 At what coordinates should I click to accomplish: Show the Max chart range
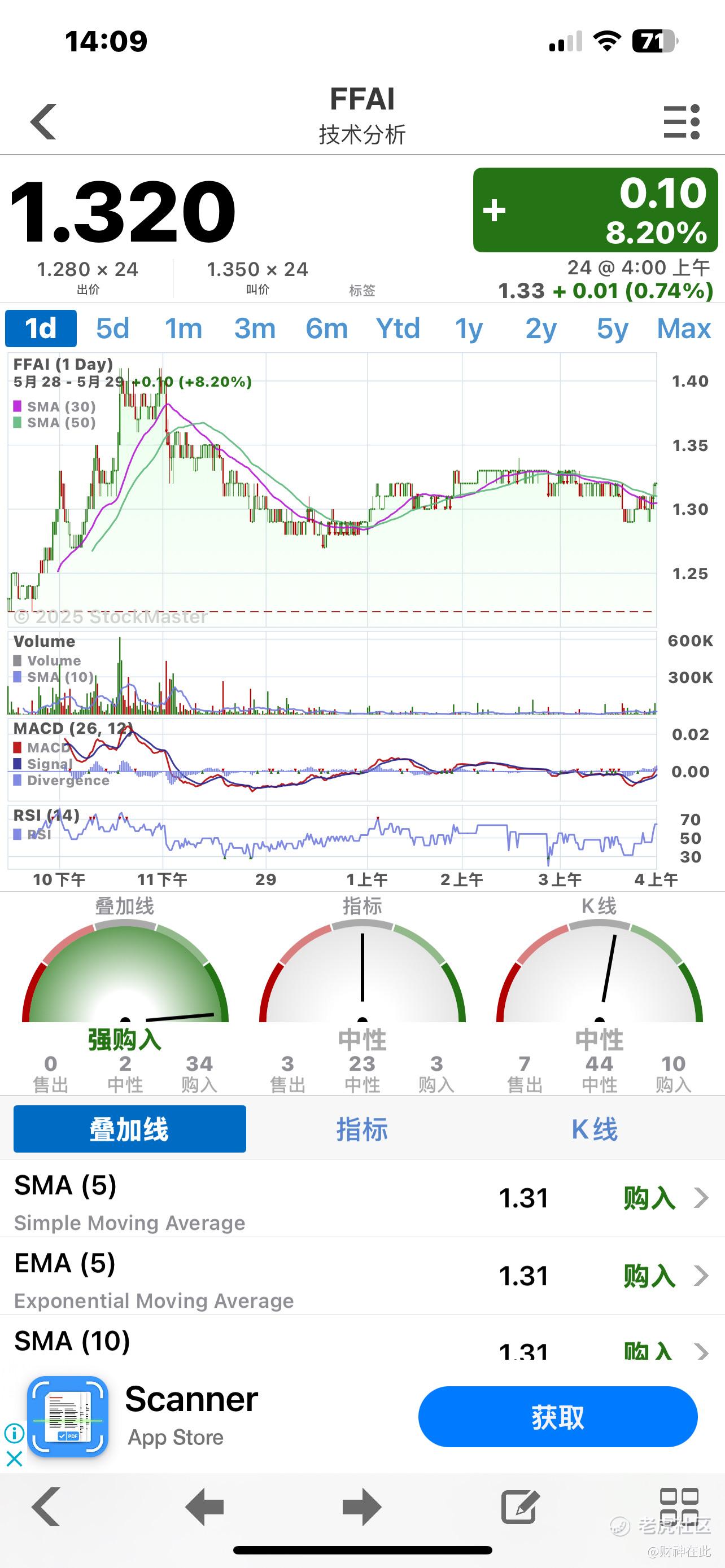pyautogui.click(x=684, y=329)
